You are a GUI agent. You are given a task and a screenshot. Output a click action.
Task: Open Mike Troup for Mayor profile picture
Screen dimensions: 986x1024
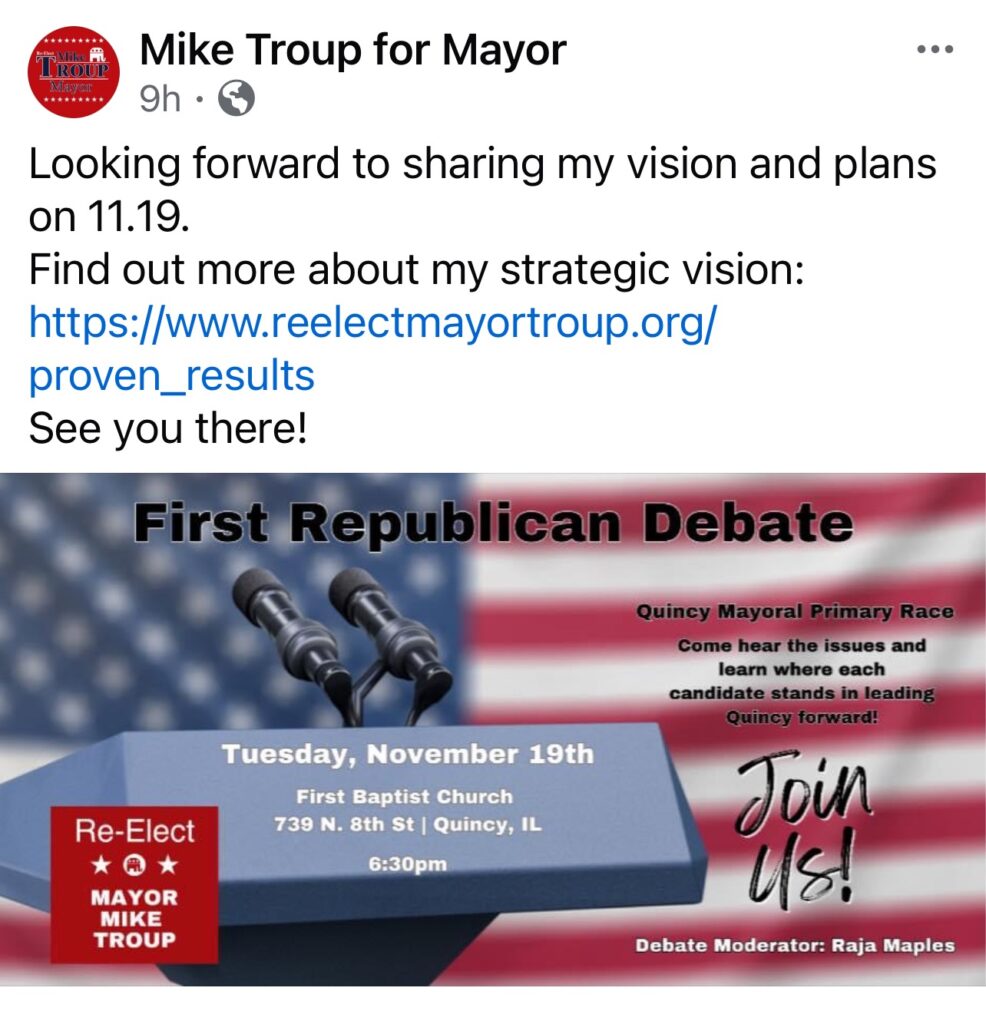[x=72, y=70]
